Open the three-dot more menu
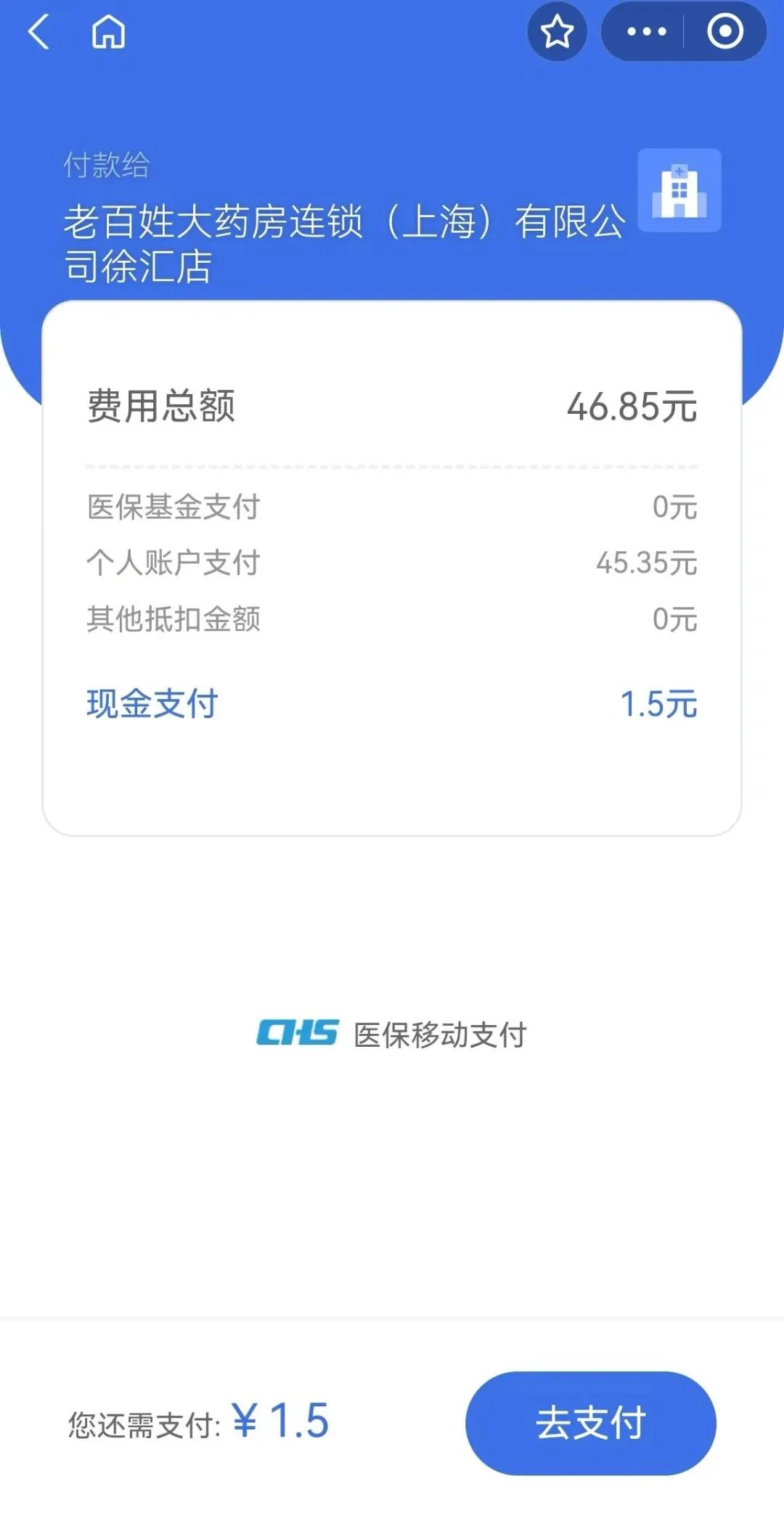The width and height of the screenshot is (784, 1526). [x=645, y=31]
